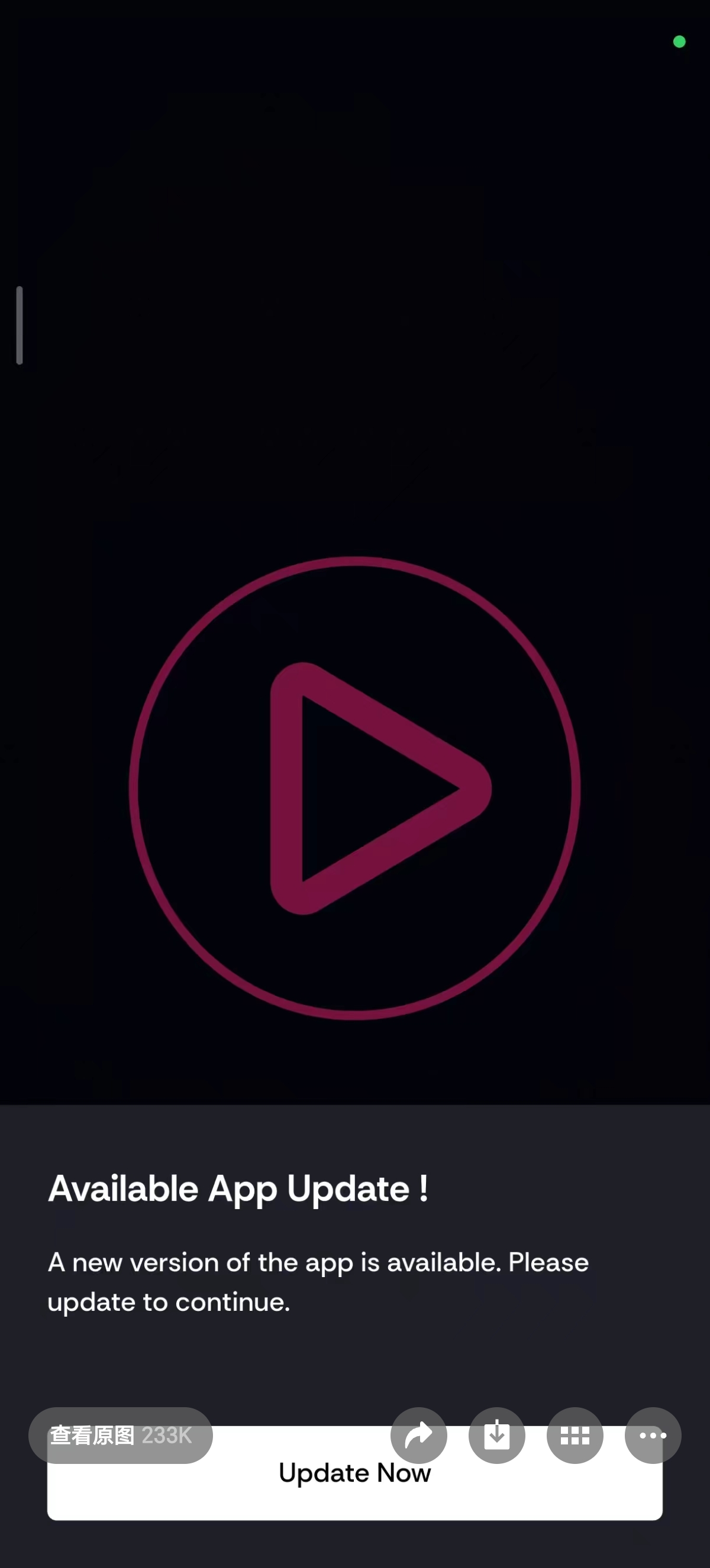Download the image to the device
This screenshot has width=710, height=1568.
[496, 1436]
